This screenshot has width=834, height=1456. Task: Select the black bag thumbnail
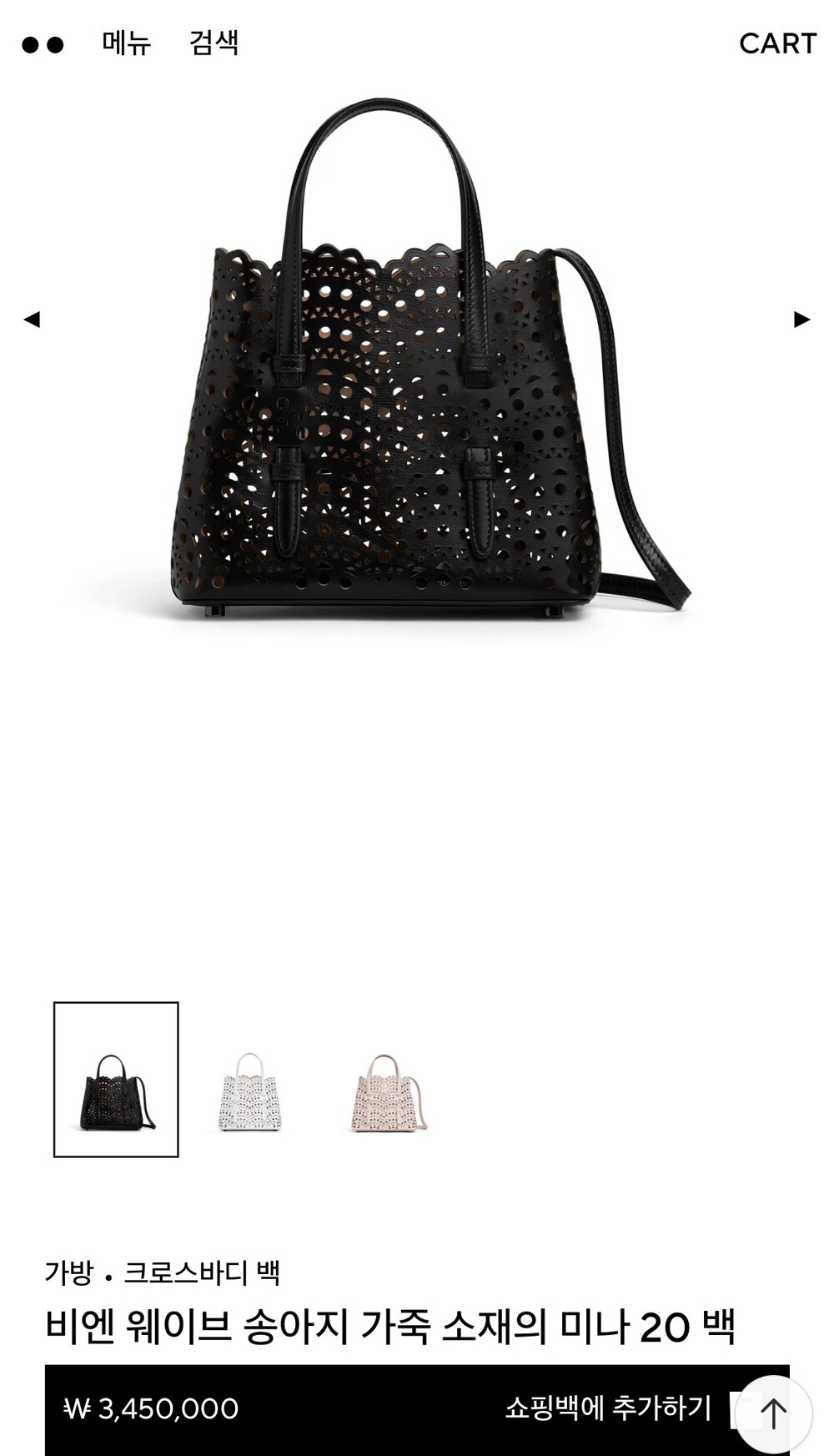(x=116, y=1079)
